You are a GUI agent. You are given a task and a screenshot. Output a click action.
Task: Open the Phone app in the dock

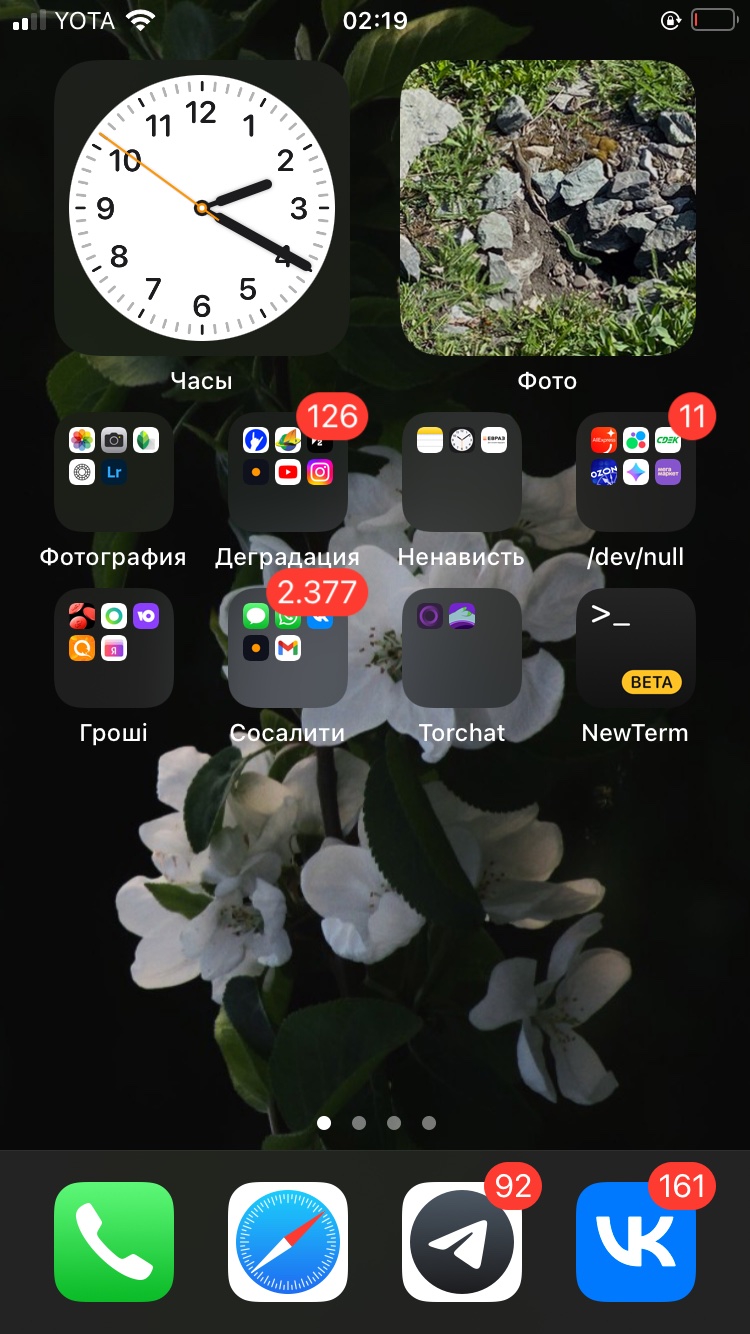coord(114,1242)
